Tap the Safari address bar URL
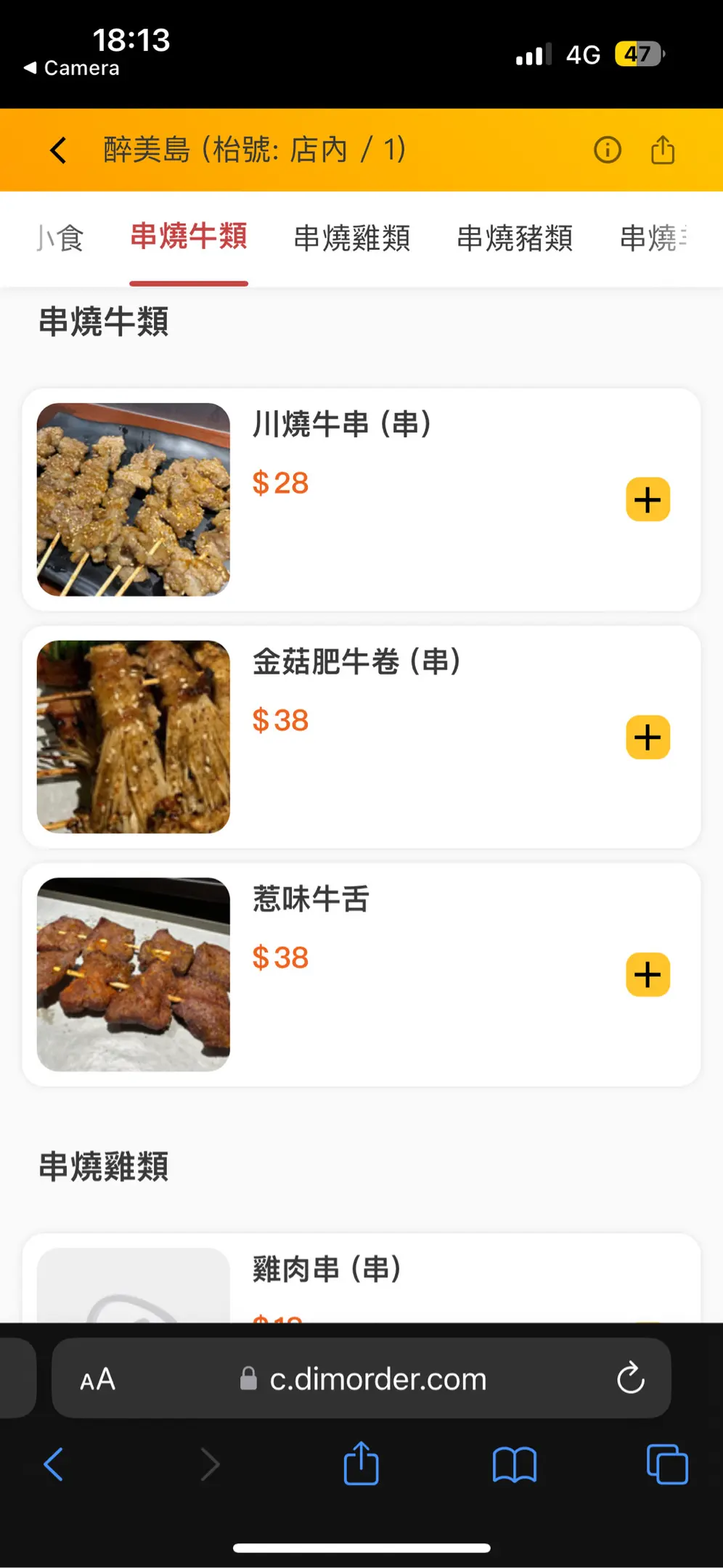 coord(377,1379)
